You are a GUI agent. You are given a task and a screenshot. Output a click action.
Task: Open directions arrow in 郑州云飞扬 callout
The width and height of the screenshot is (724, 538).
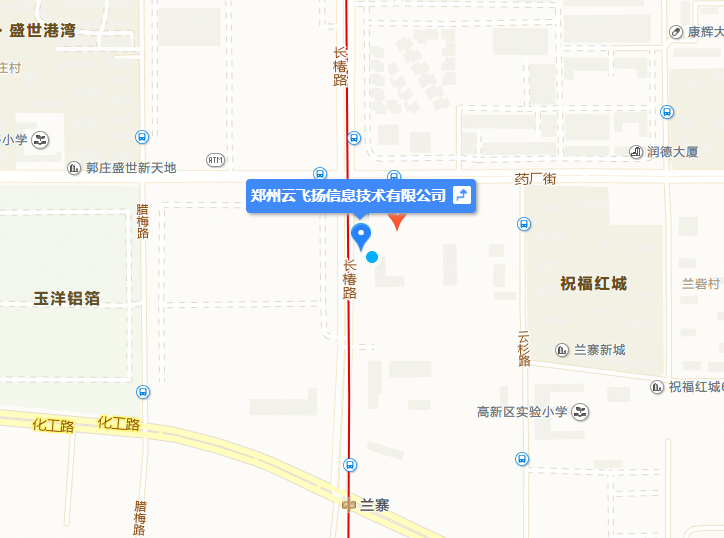pyautogui.click(x=462, y=195)
